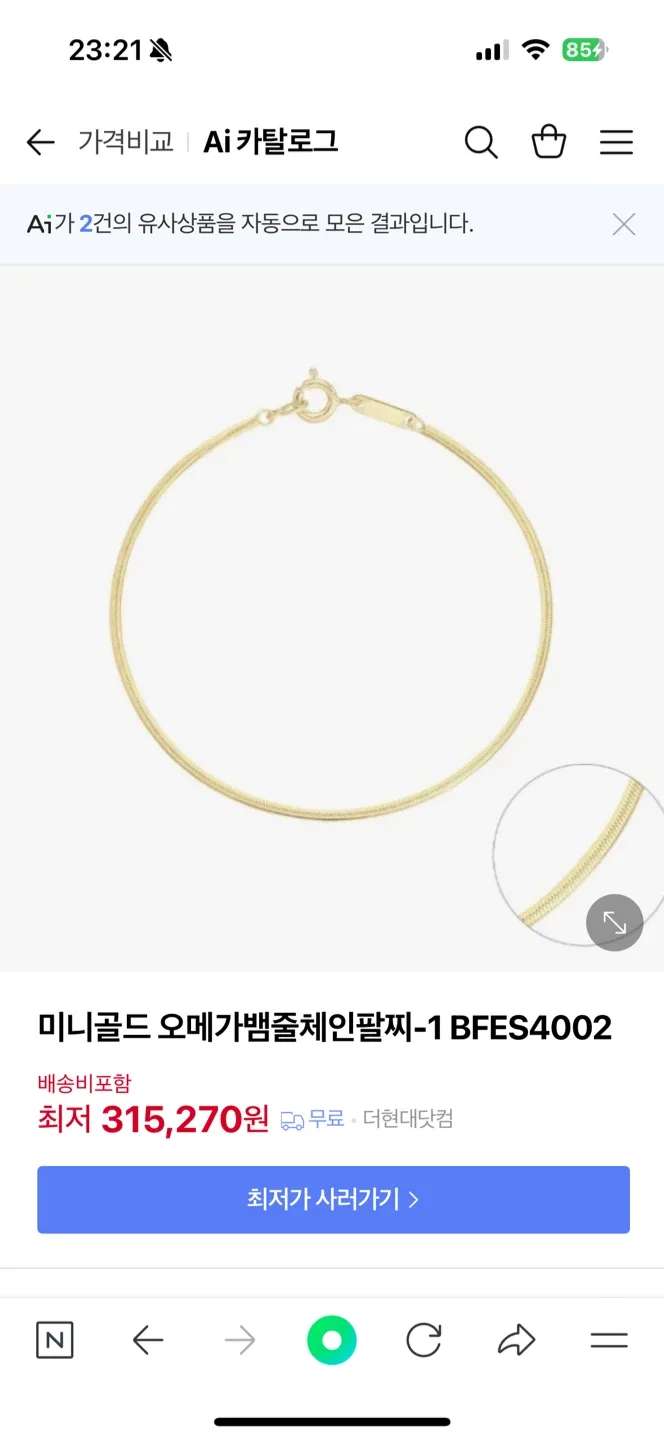This screenshot has height=1440, width=664.
Task: Reload the page
Action: click(x=424, y=1340)
